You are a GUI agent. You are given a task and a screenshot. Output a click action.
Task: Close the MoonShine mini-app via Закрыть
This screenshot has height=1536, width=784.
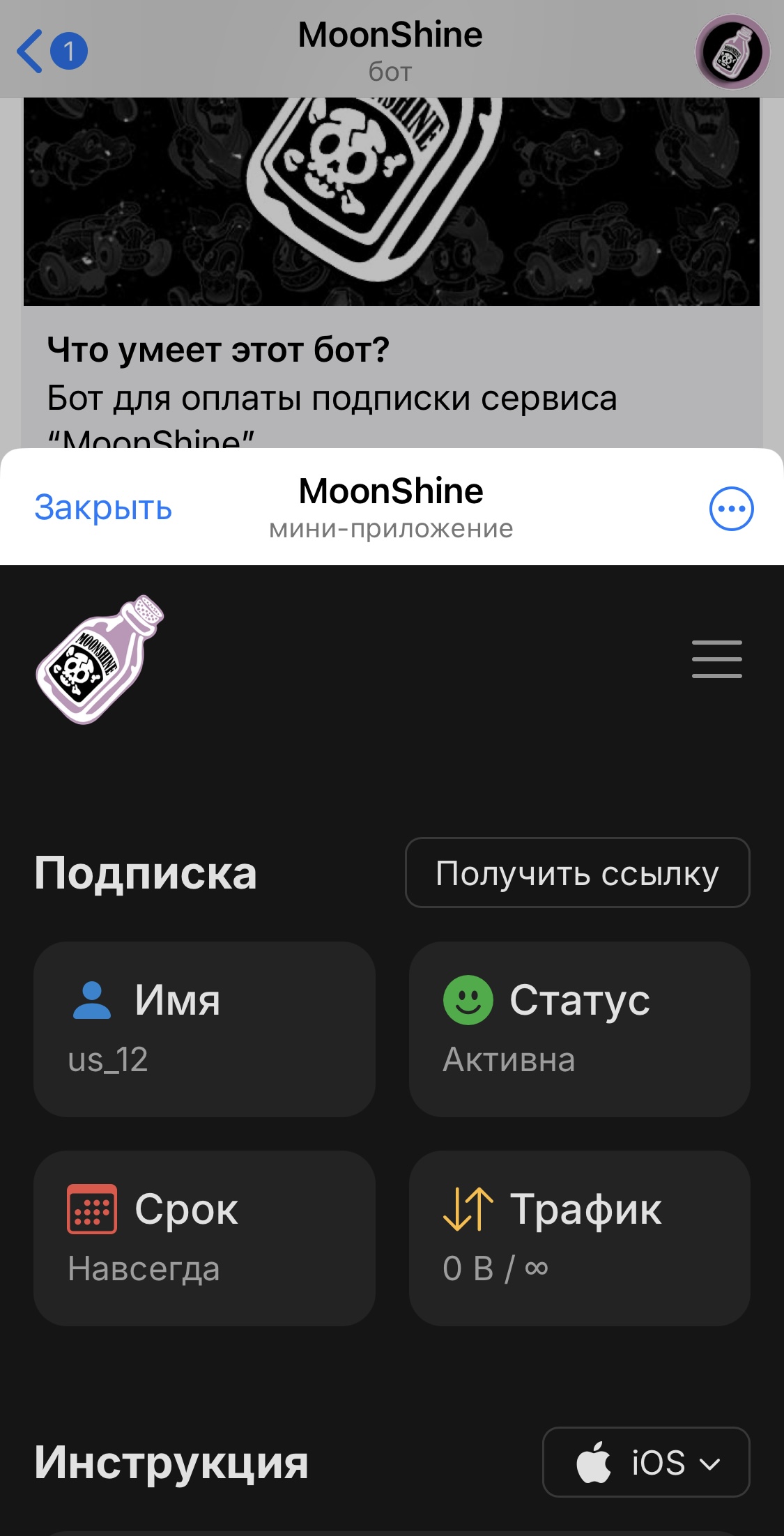tap(103, 508)
